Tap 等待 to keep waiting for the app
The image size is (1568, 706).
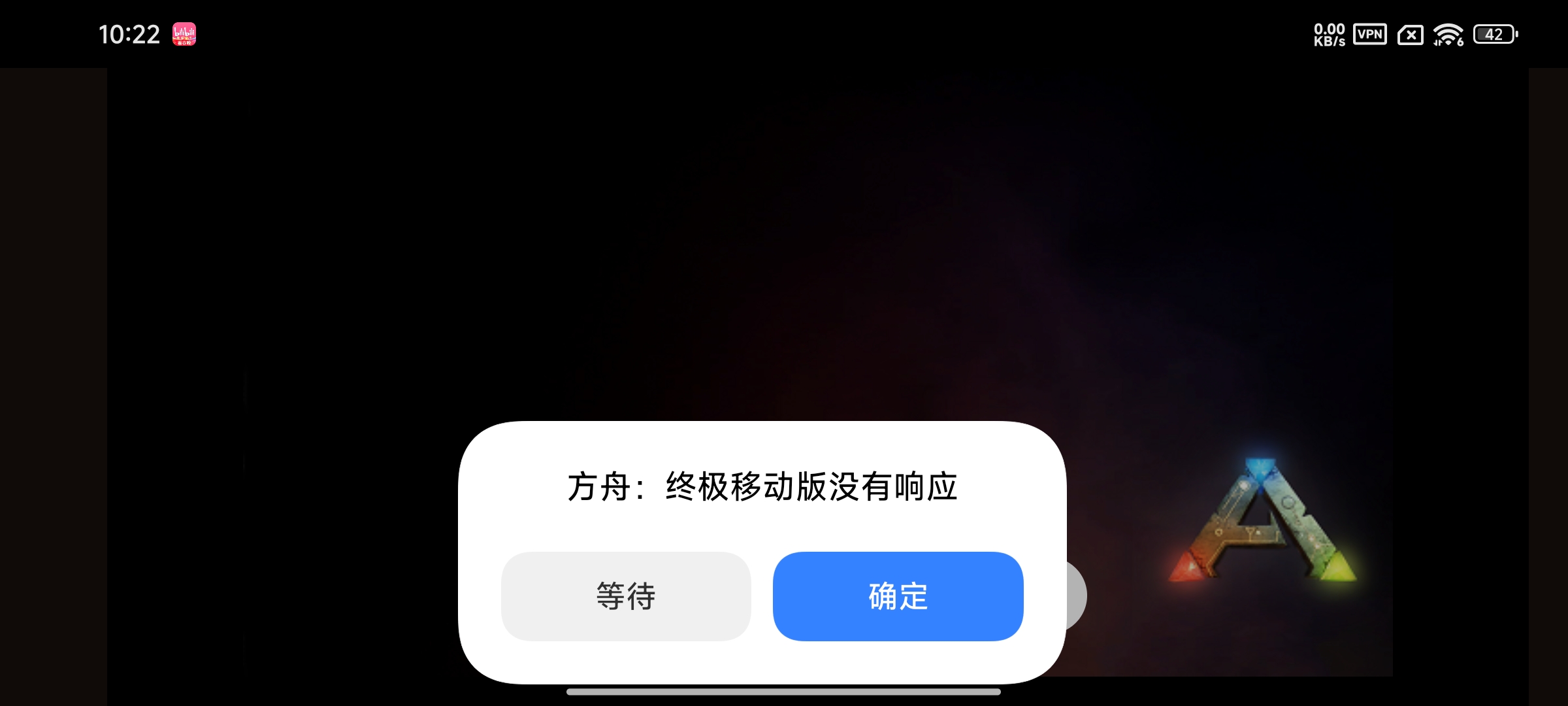(626, 596)
